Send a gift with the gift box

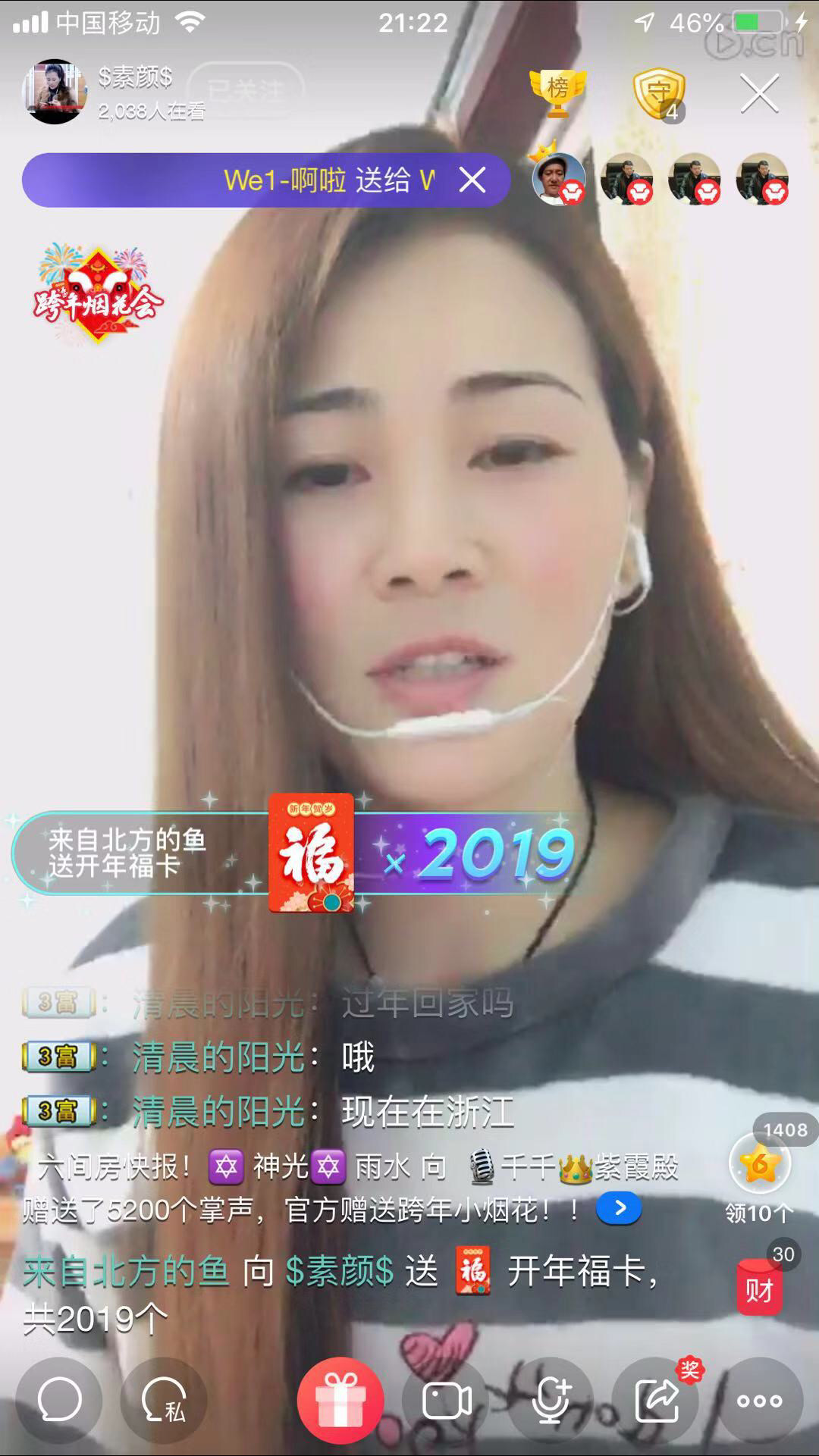click(340, 1399)
